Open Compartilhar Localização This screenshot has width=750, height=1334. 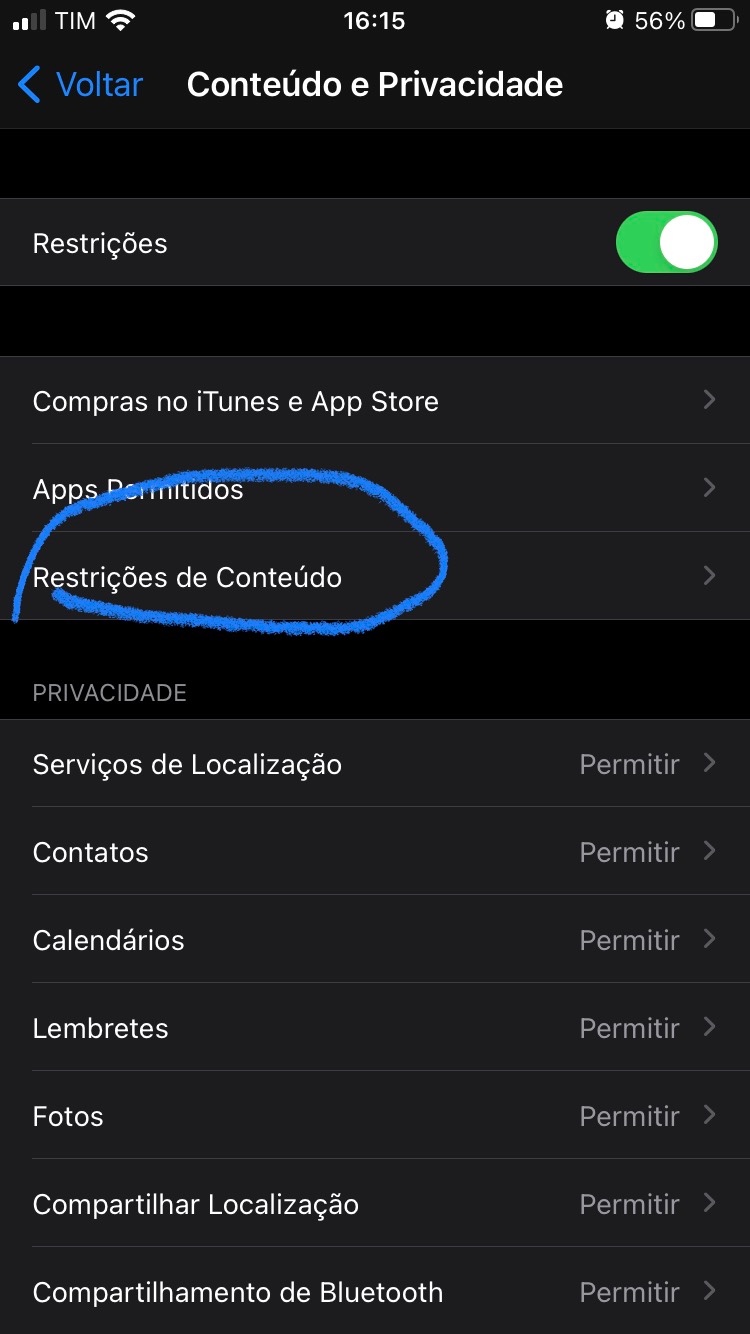tap(375, 1204)
